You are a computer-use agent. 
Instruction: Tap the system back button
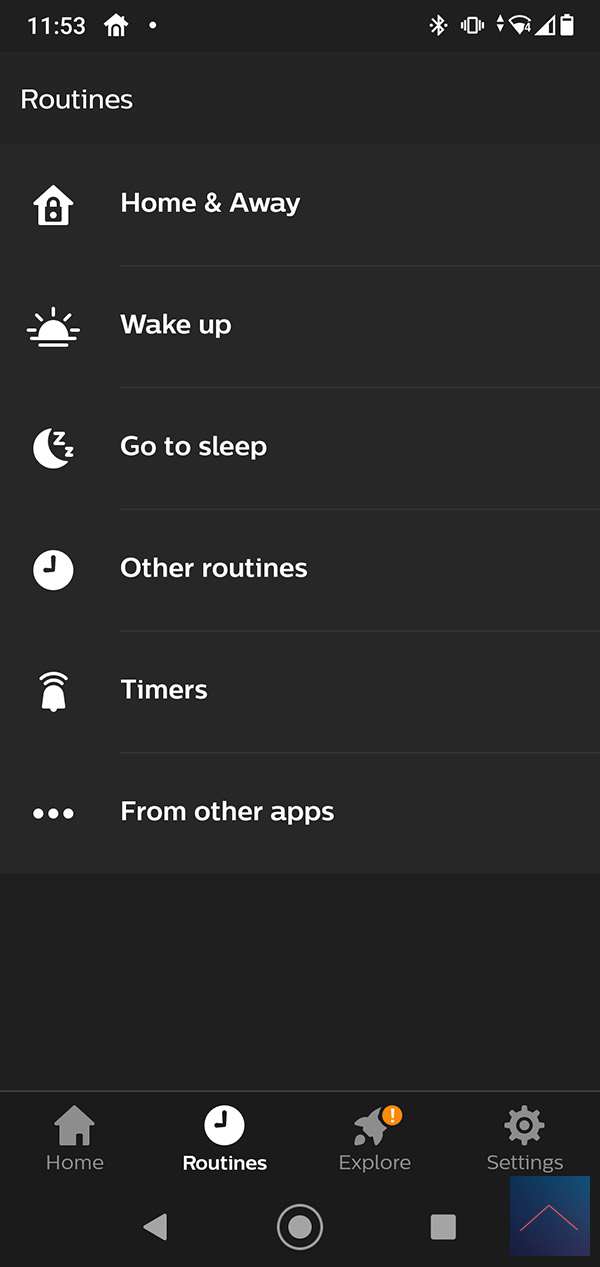[155, 1226]
